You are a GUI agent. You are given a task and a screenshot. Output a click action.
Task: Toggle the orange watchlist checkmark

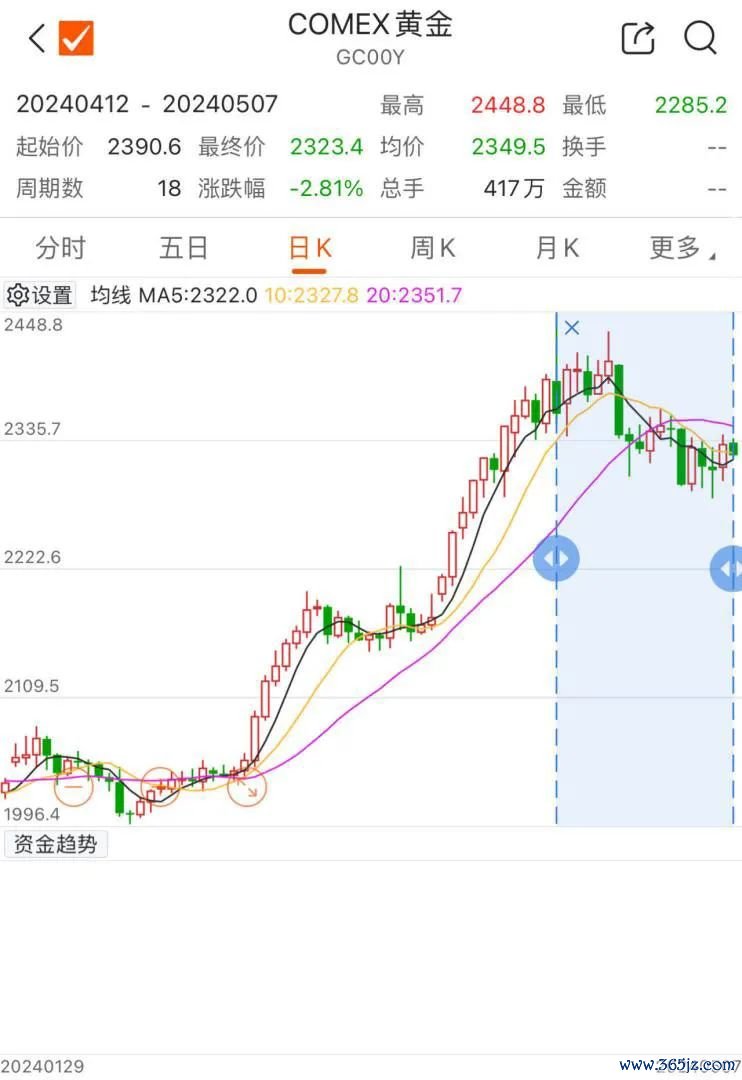[76, 39]
